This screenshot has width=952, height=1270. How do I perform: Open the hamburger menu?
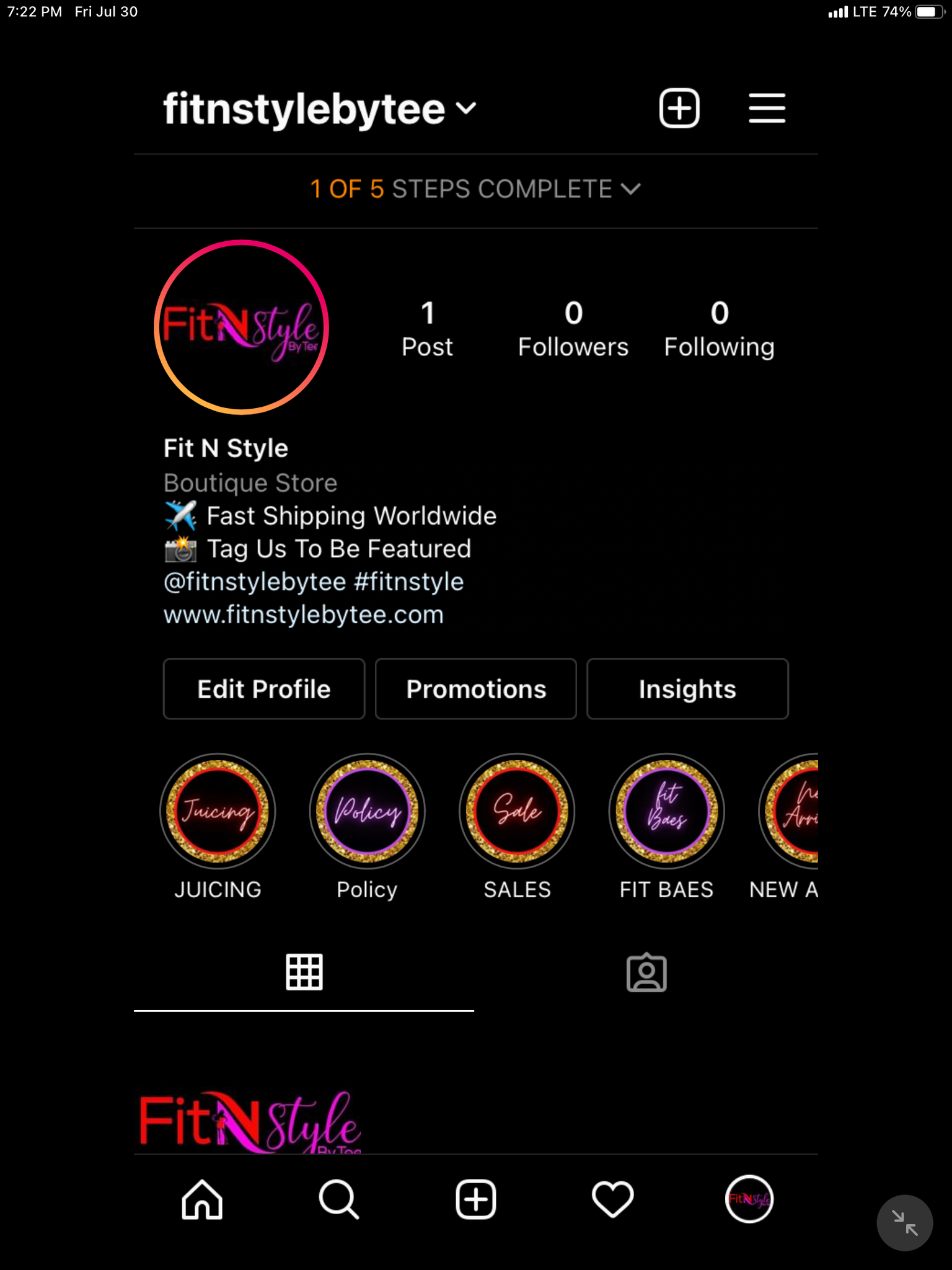coord(767,109)
